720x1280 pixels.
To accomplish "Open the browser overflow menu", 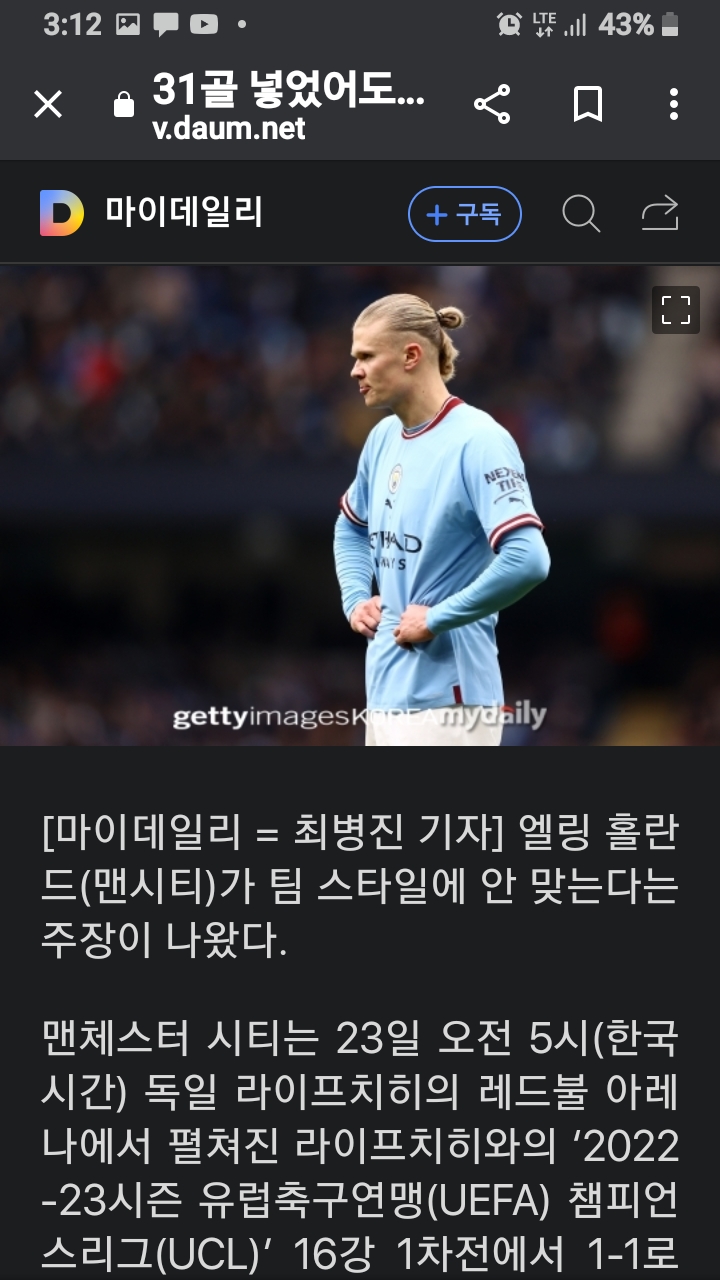I will coord(674,104).
